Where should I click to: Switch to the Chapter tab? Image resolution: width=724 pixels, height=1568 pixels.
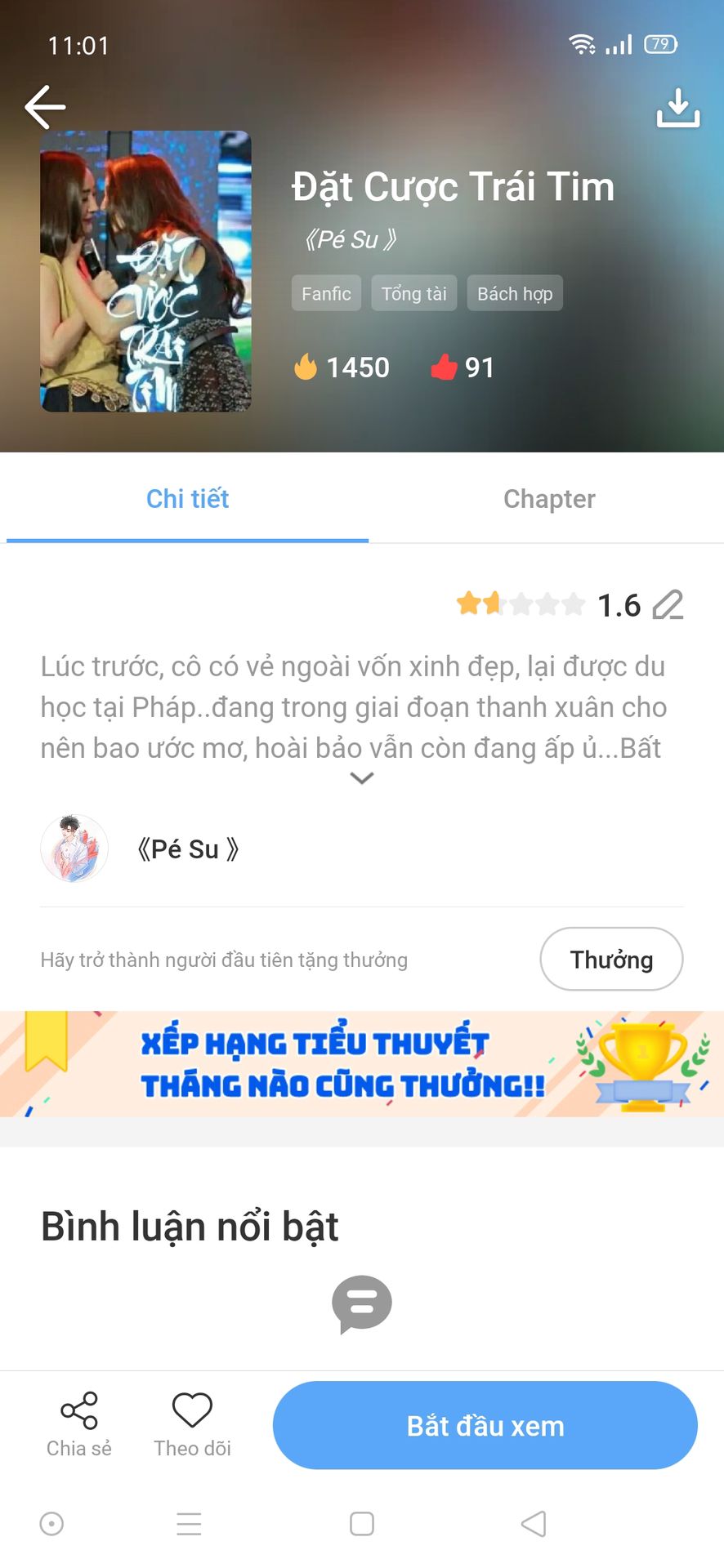point(549,499)
